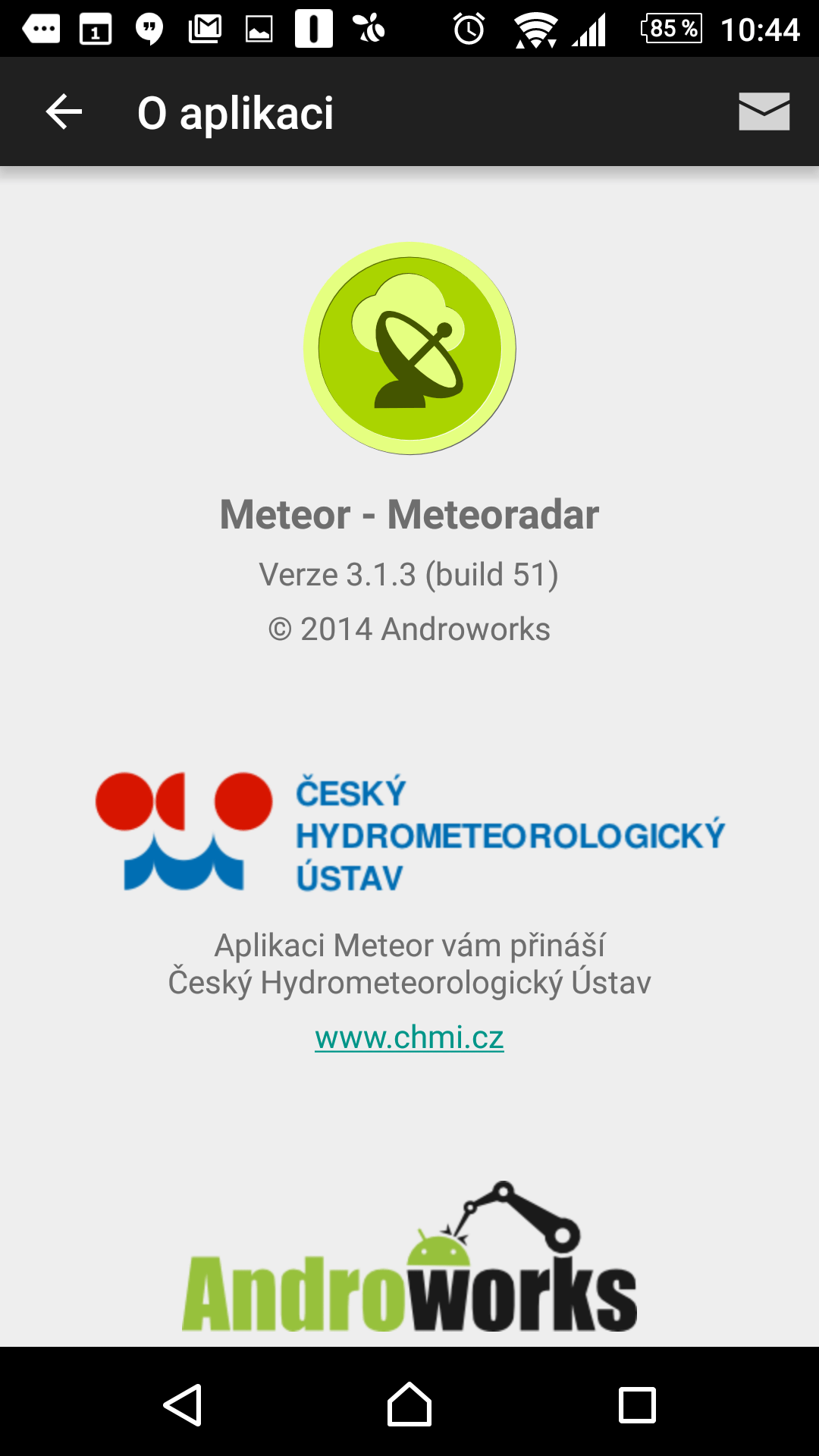Viewport: 819px width, 1456px height.
Task: Open the www.chmi.cz link
Action: [x=409, y=1037]
